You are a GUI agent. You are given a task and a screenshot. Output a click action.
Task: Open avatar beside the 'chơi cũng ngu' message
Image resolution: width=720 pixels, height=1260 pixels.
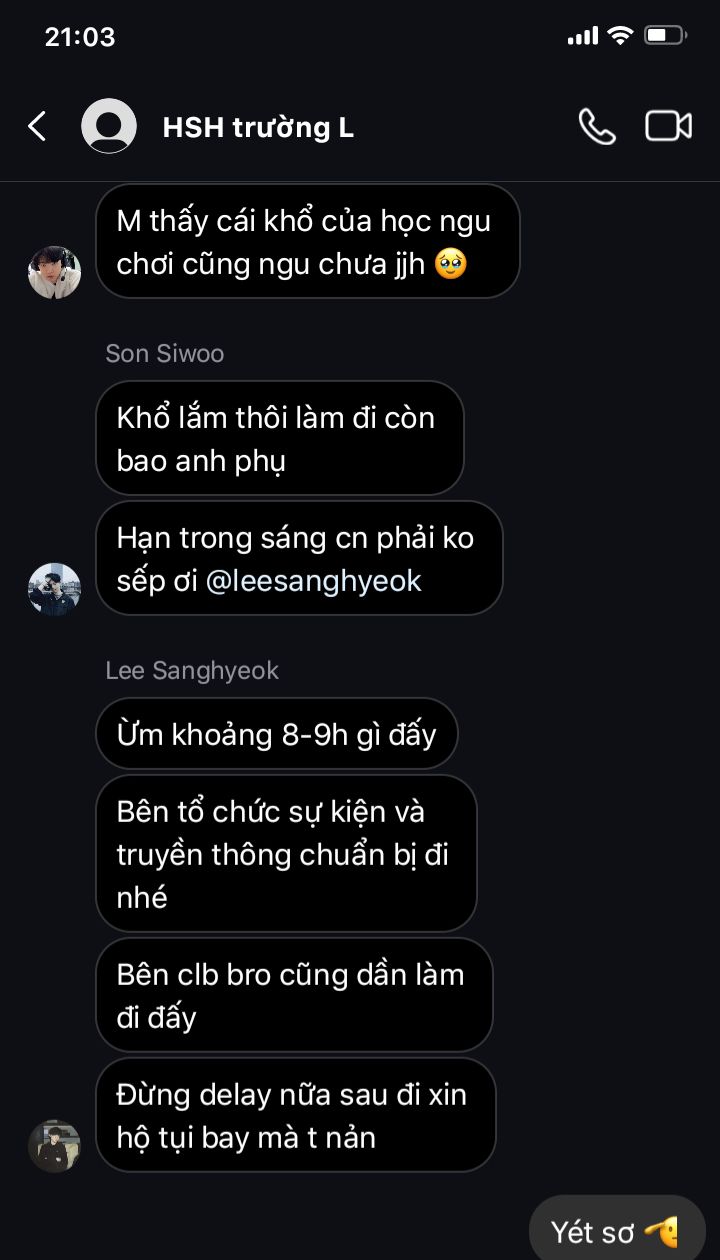point(54,272)
